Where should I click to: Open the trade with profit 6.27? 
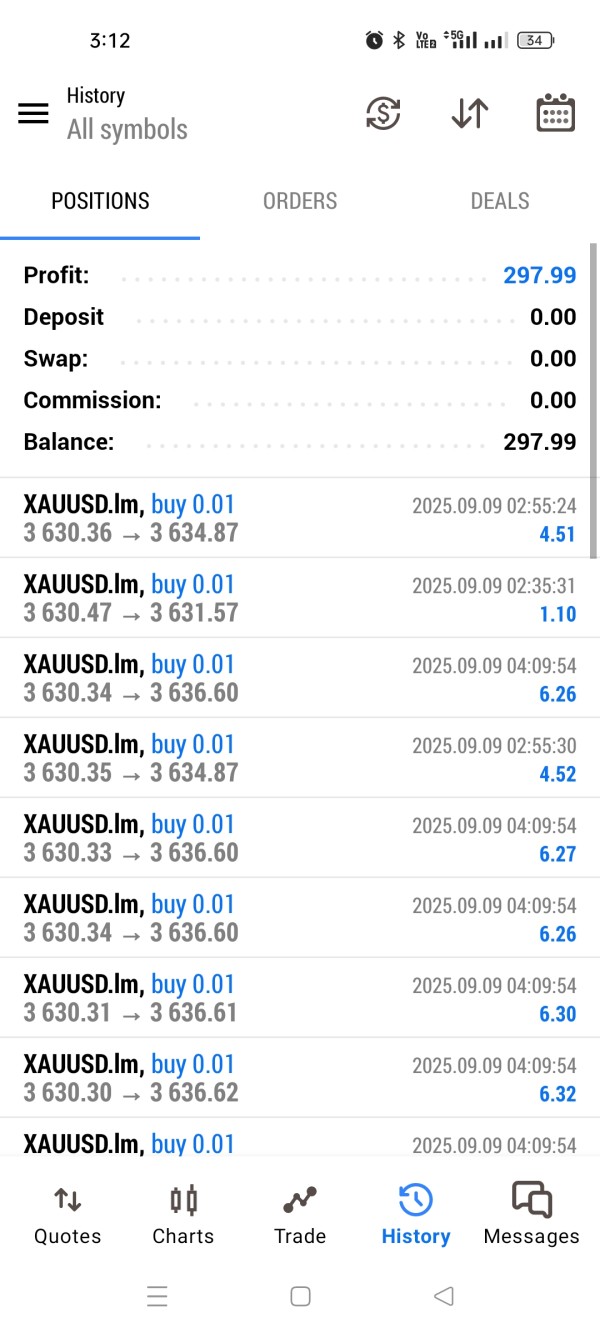click(300, 838)
